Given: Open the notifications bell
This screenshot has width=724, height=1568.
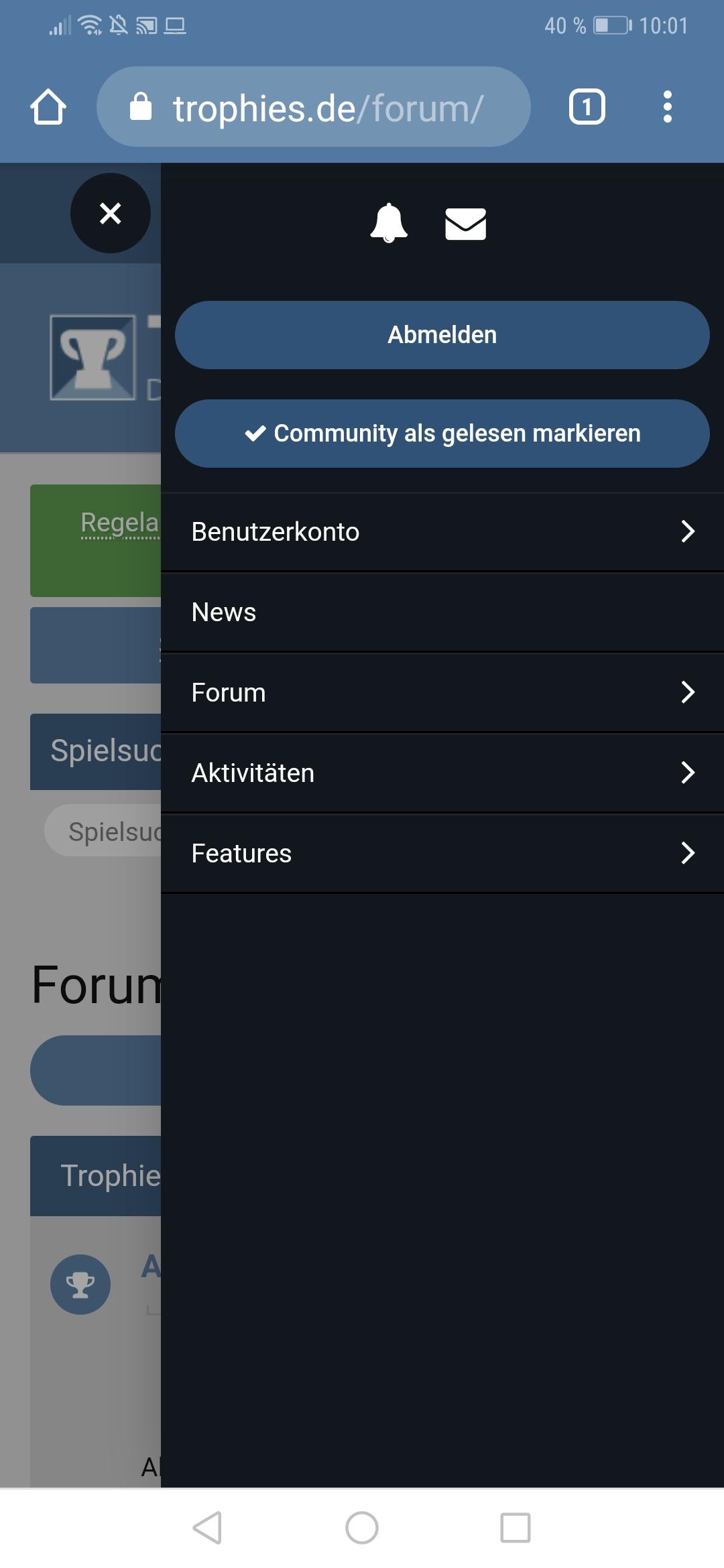Looking at the screenshot, I should (389, 222).
